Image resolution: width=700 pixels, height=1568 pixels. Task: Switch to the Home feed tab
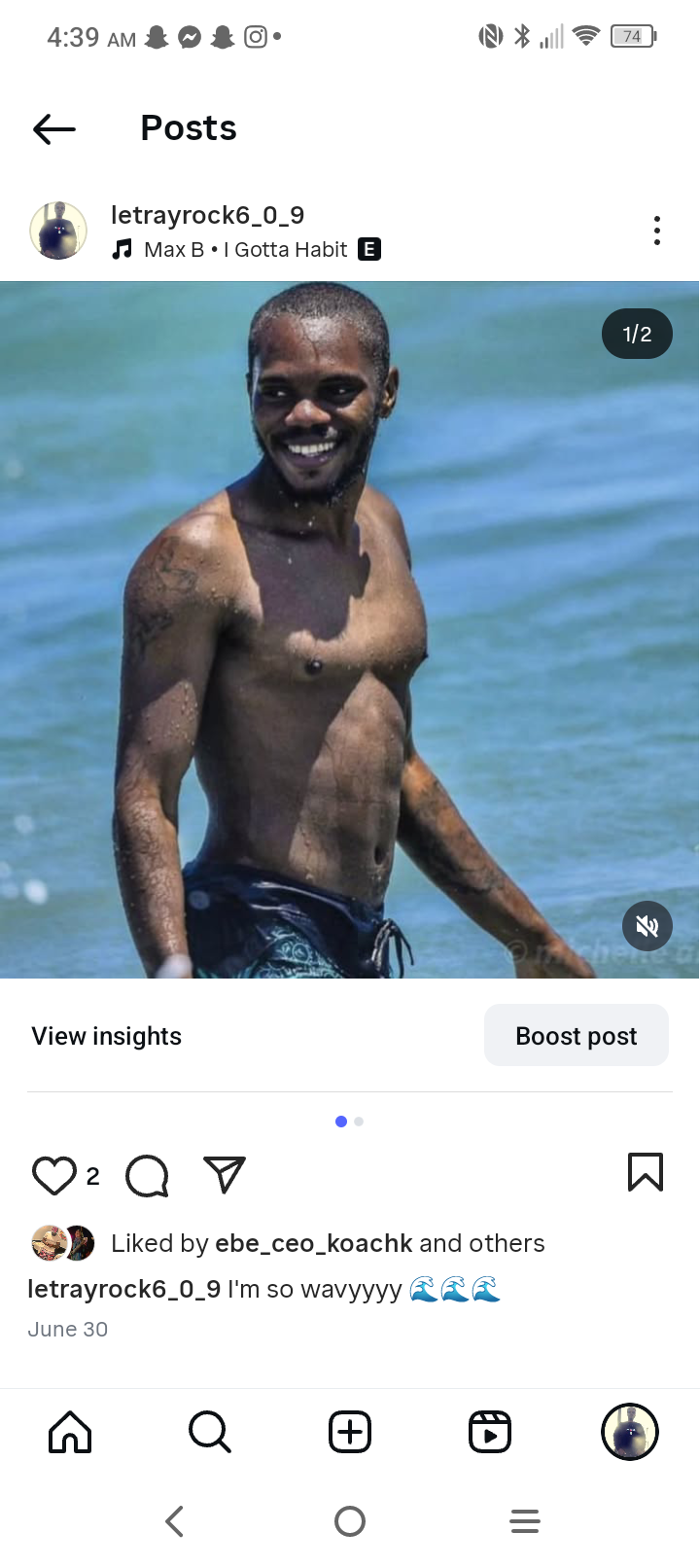click(70, 1432)
